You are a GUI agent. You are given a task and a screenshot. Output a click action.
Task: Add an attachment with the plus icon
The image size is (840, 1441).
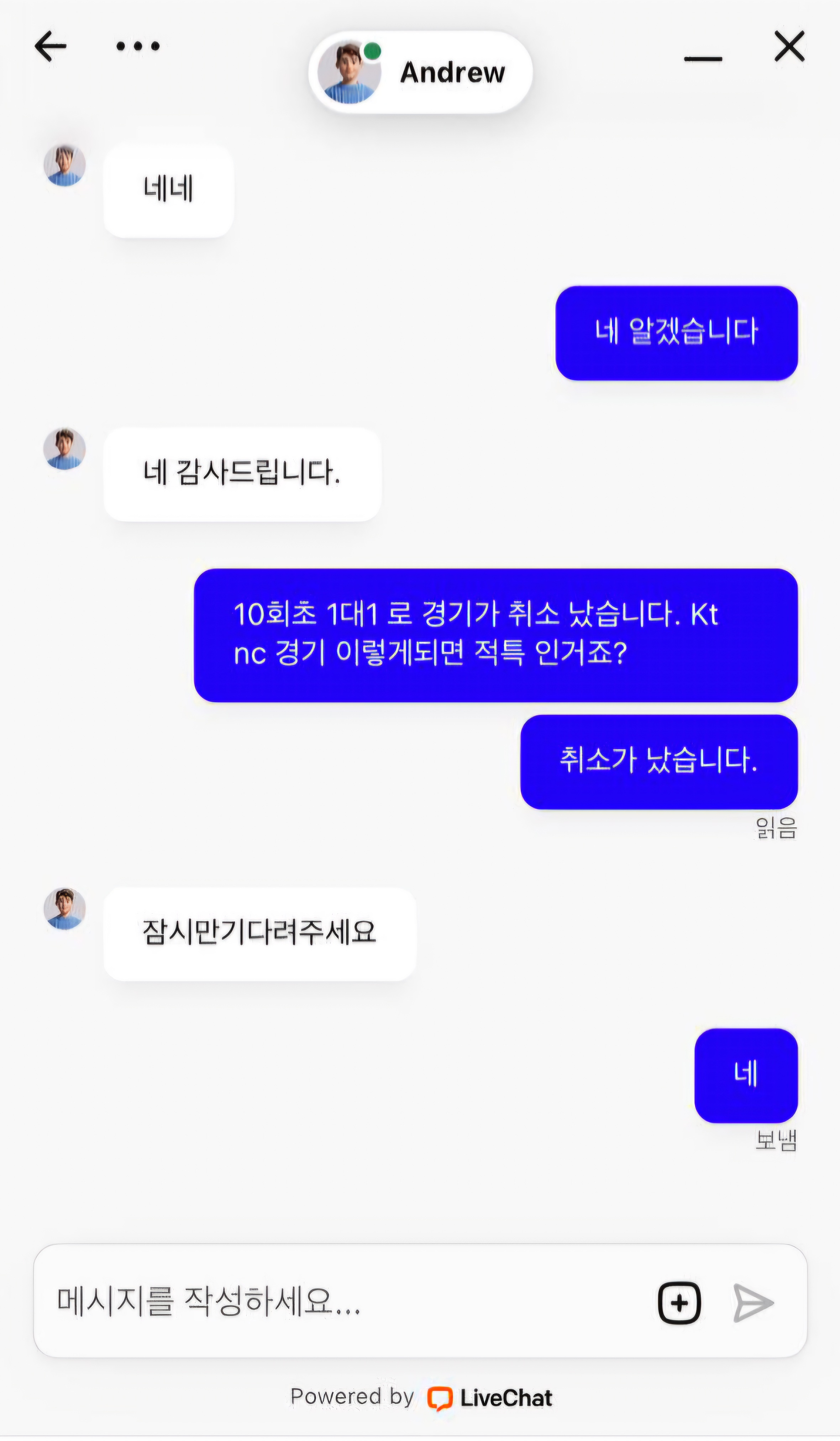[679, 1303]
